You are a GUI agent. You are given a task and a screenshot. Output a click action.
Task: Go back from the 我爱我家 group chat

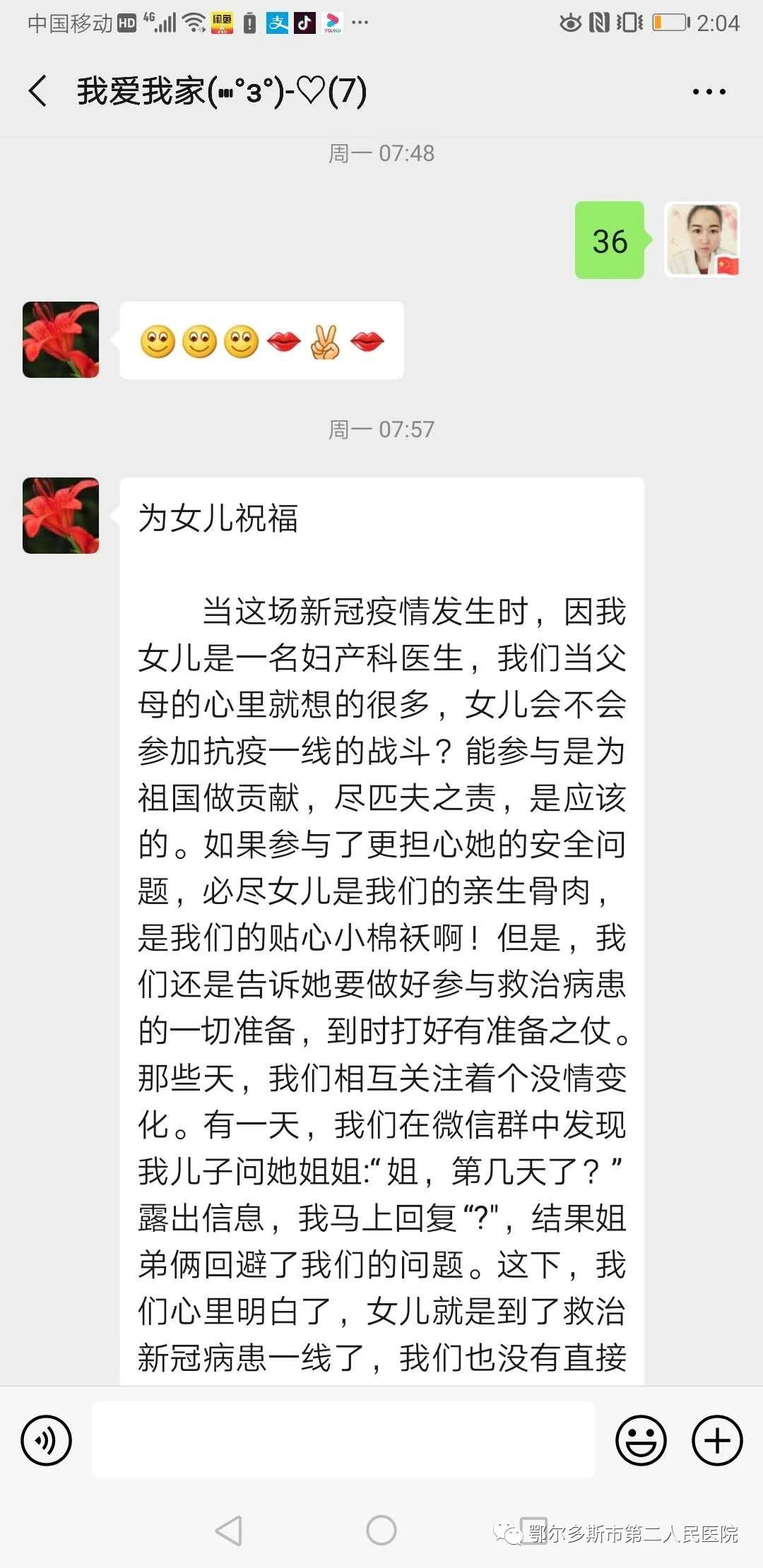pyautogui.click(x=39, y=91)
